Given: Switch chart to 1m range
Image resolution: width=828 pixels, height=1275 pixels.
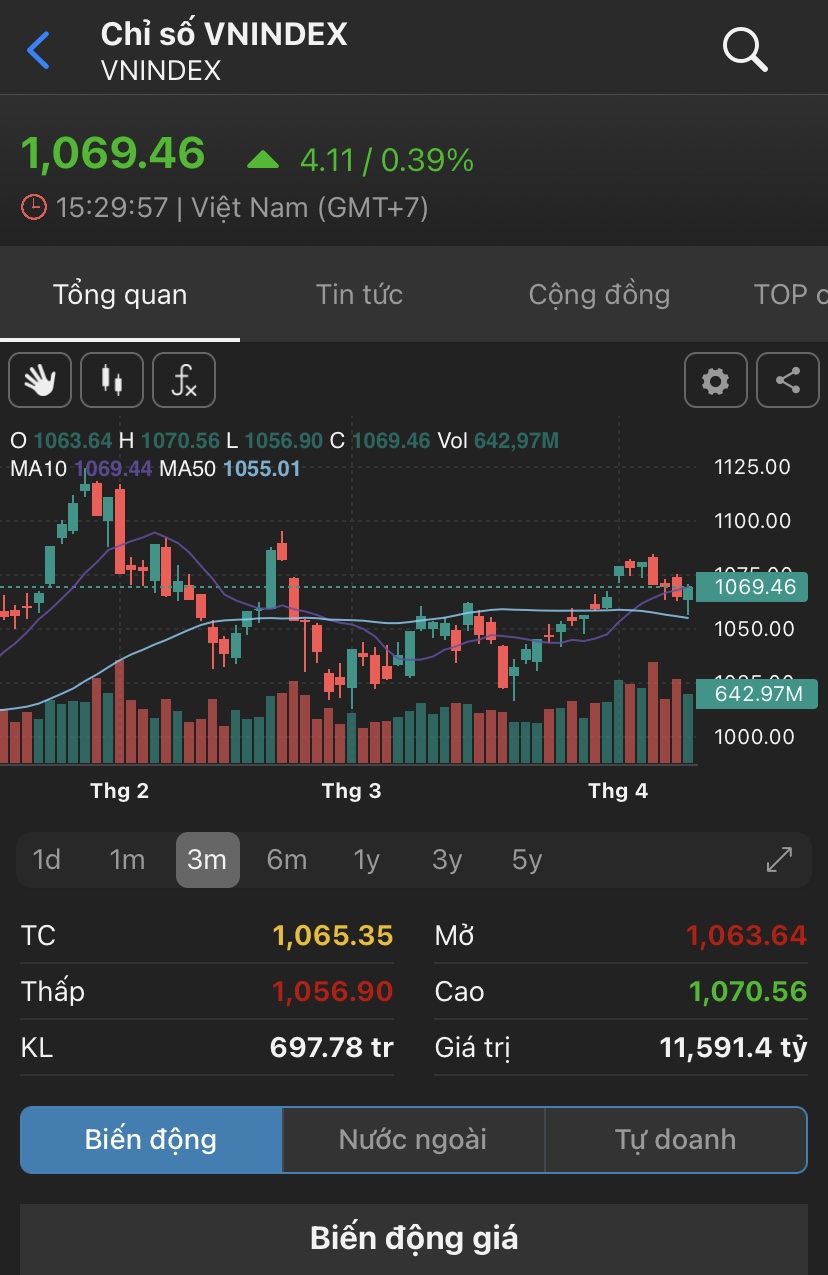Looking at the screenshot, I should [127, 860].
